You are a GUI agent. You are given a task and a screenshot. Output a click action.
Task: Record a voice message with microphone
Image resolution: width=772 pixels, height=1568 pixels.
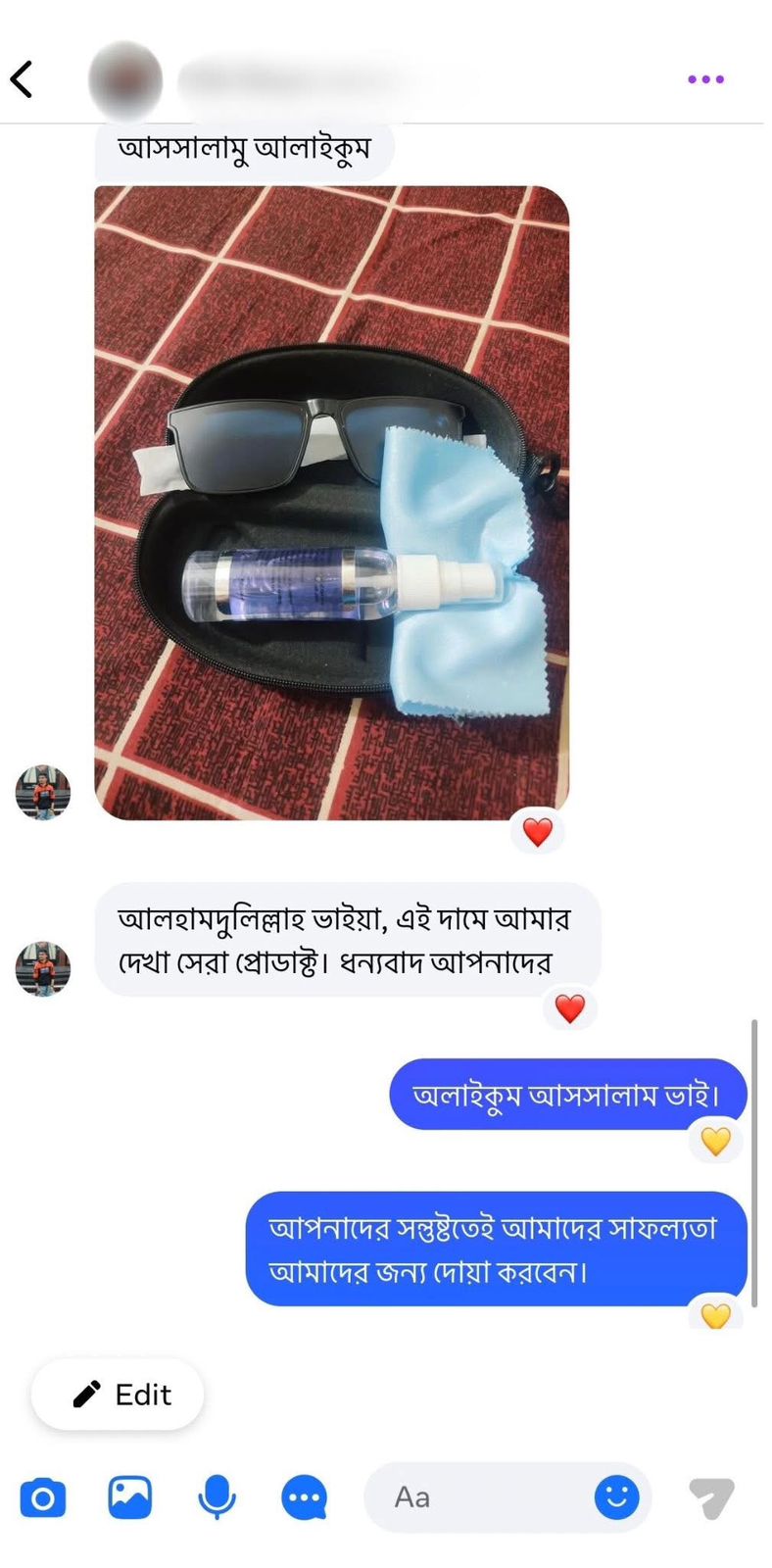pyautogui.click(x=217, y=1497)
